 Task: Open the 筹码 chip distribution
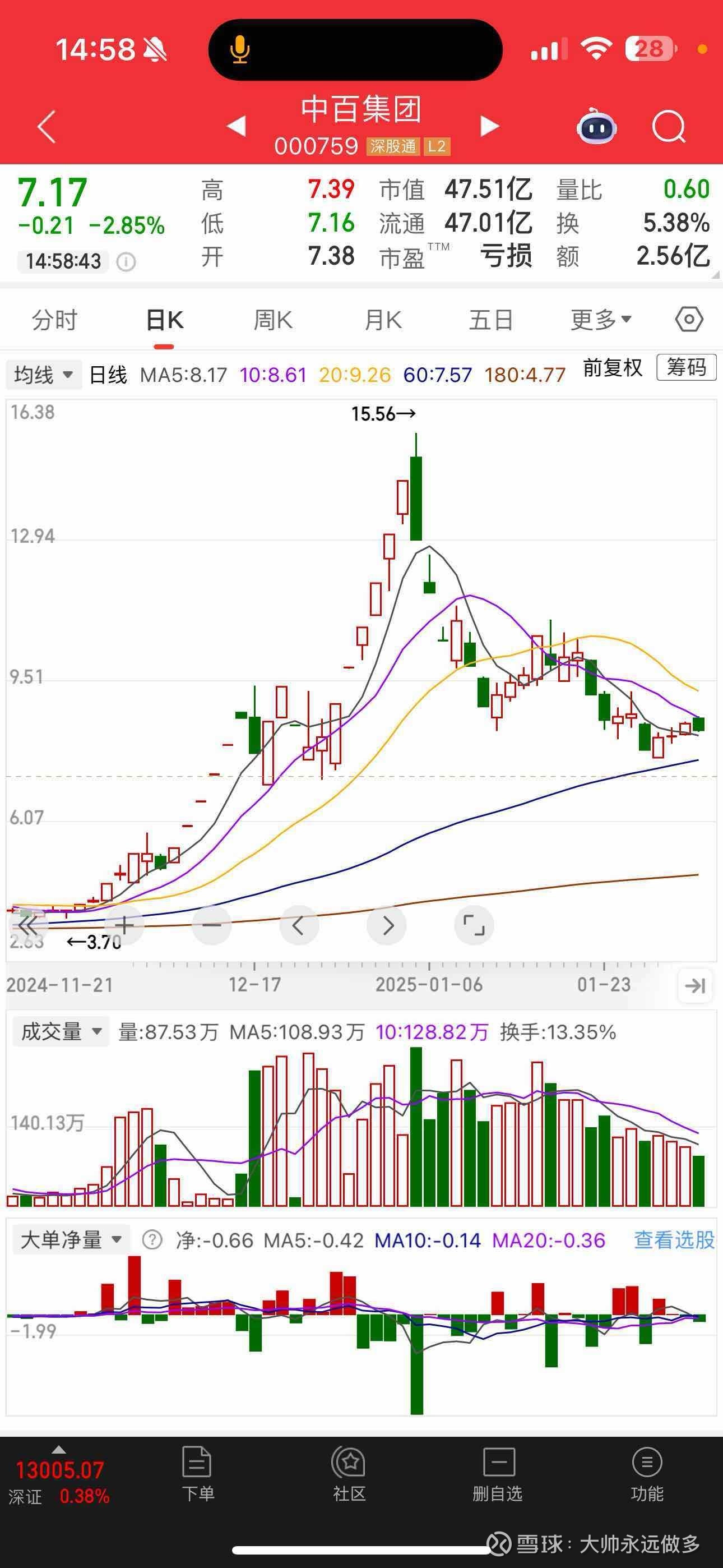[686, 368]
